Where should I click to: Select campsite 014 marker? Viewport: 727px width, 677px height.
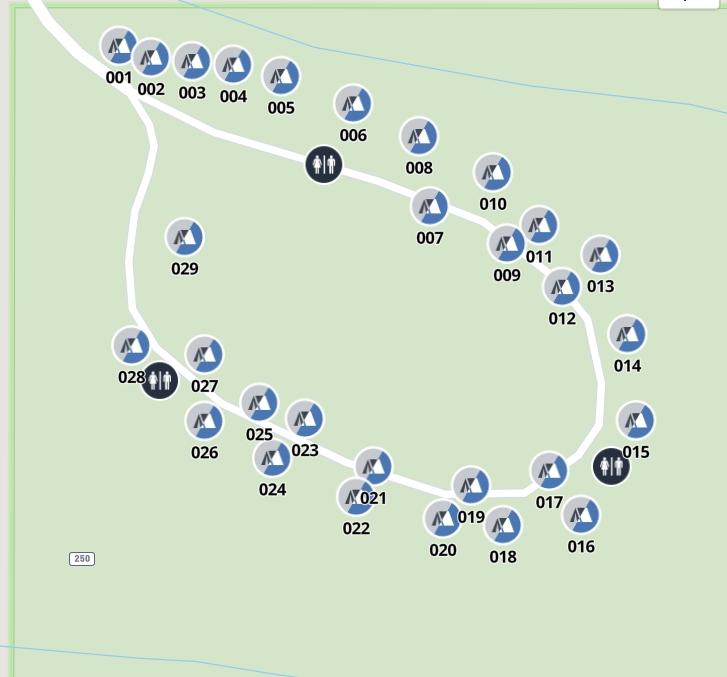click(627, 335)
